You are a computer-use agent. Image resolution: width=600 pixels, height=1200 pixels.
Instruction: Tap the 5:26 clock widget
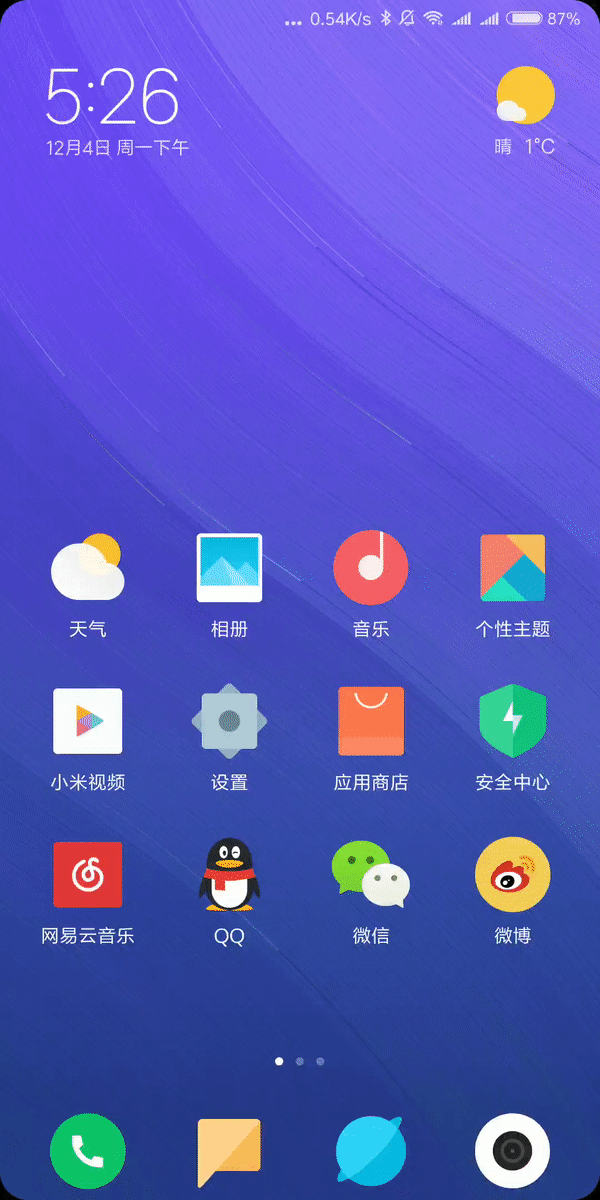tap(113, 98)
